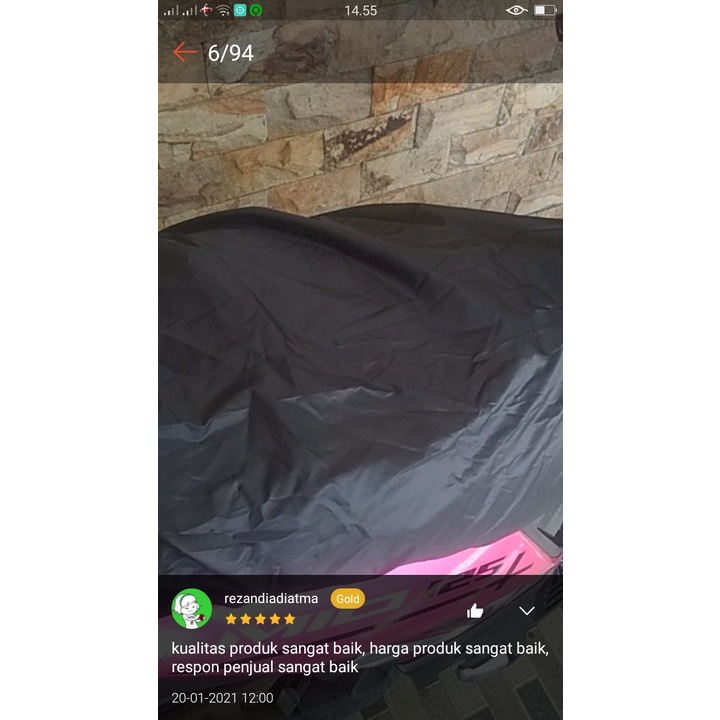Open rezandiadiatma's profile avatar

point(192,609)
